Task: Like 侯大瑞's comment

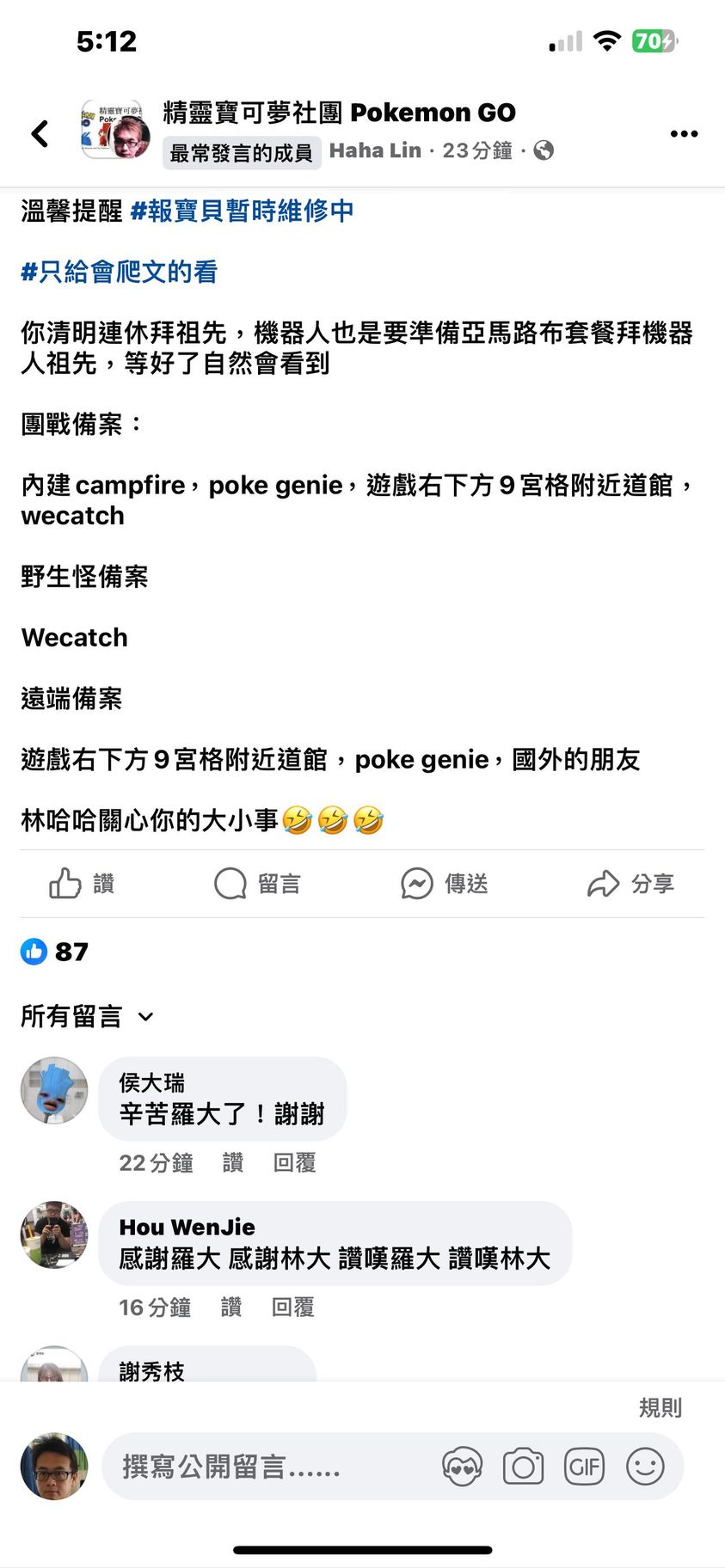Action: coord(233,1162)
